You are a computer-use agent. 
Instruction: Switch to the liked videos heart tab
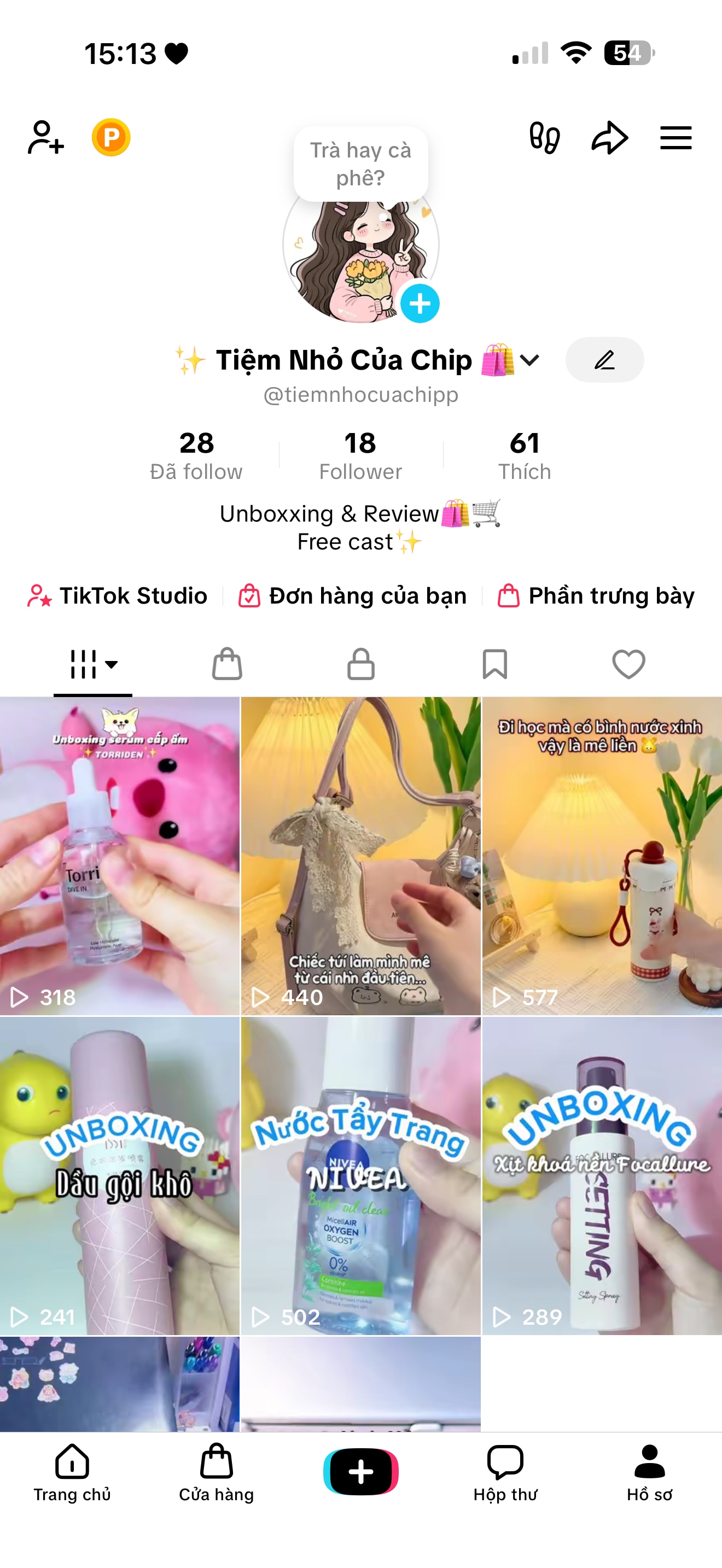[x=628, y=664]
